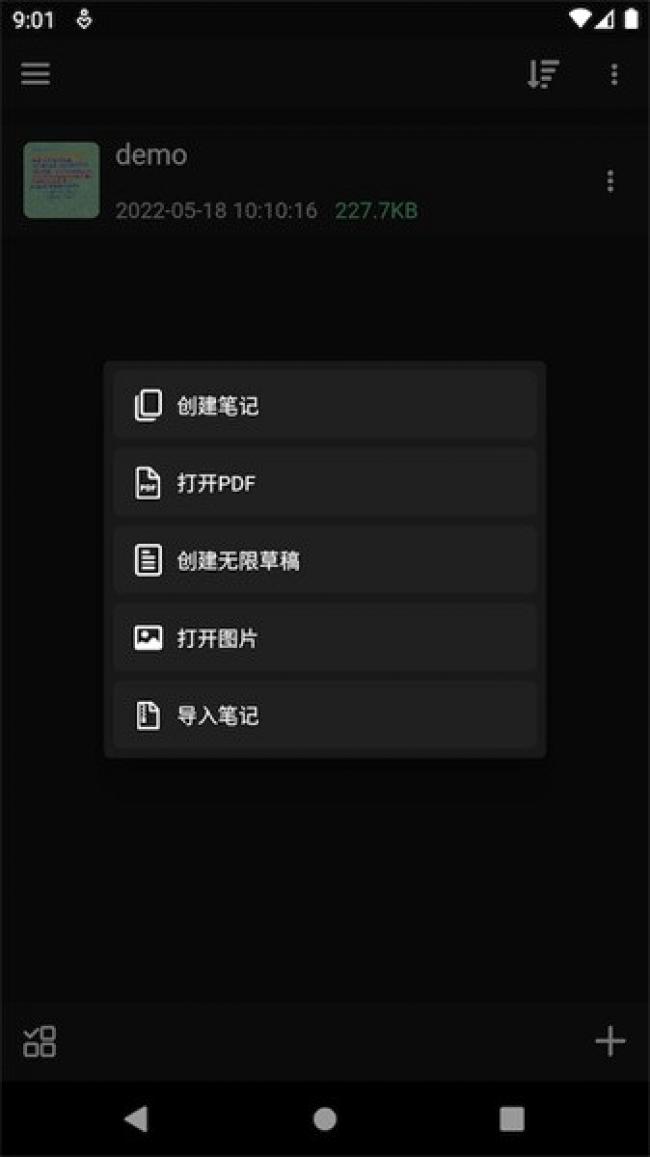
Task: Choose 导入笔记 from the list
Action: [324, 716]
